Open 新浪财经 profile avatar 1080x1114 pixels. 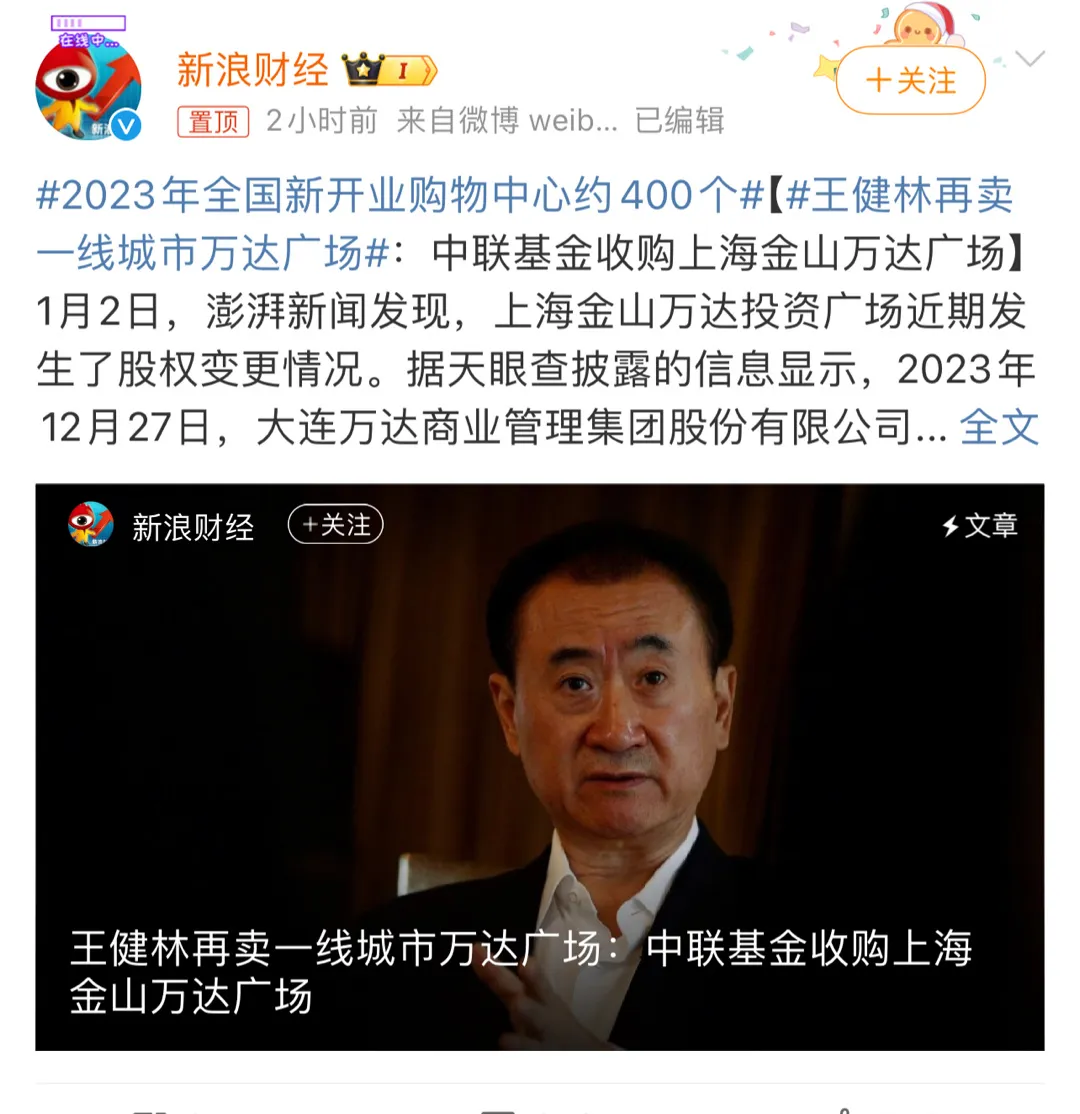(88, 88)
